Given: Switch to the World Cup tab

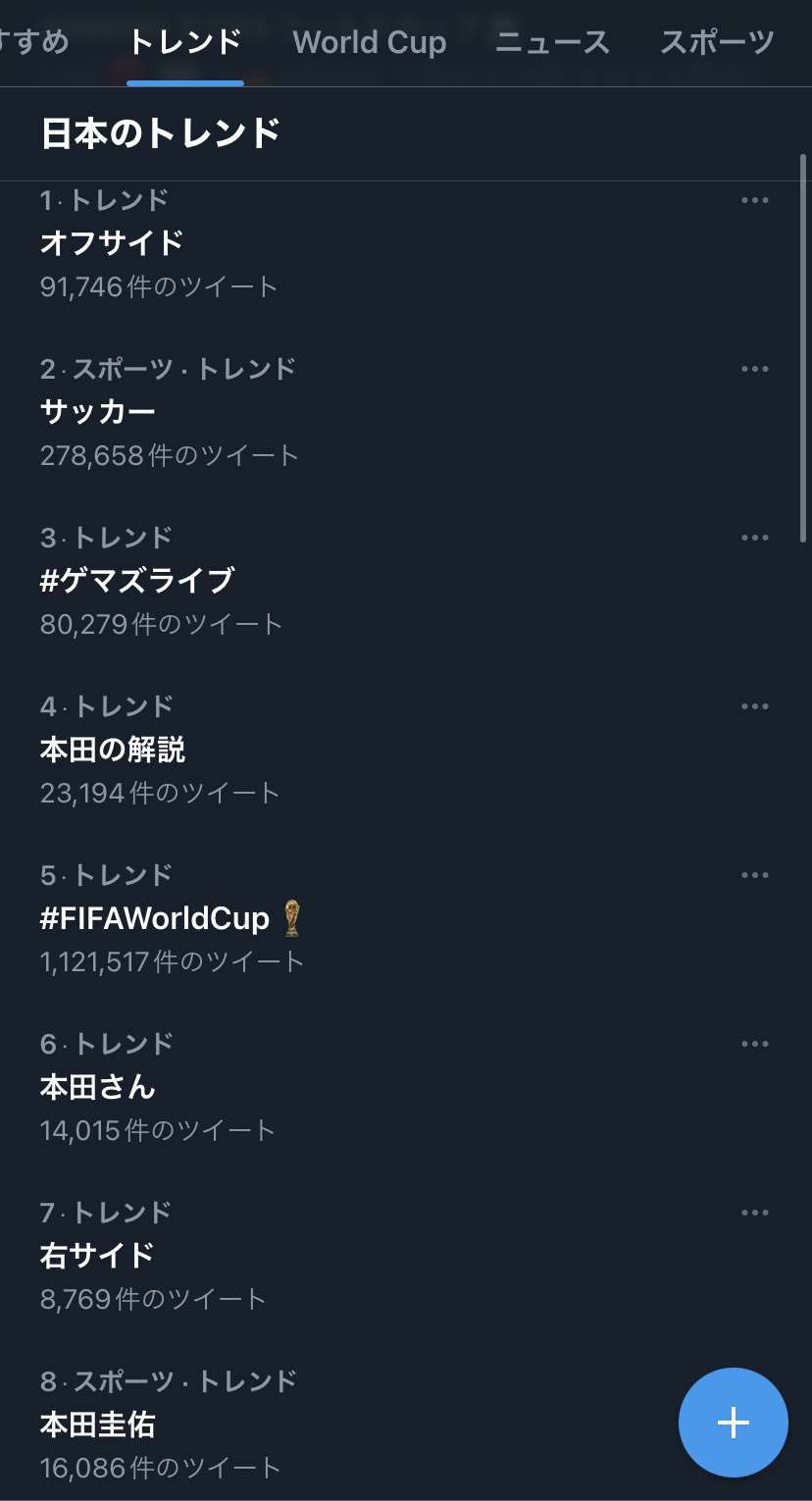Looking at the screenshot, I should (x=369, y=42).
